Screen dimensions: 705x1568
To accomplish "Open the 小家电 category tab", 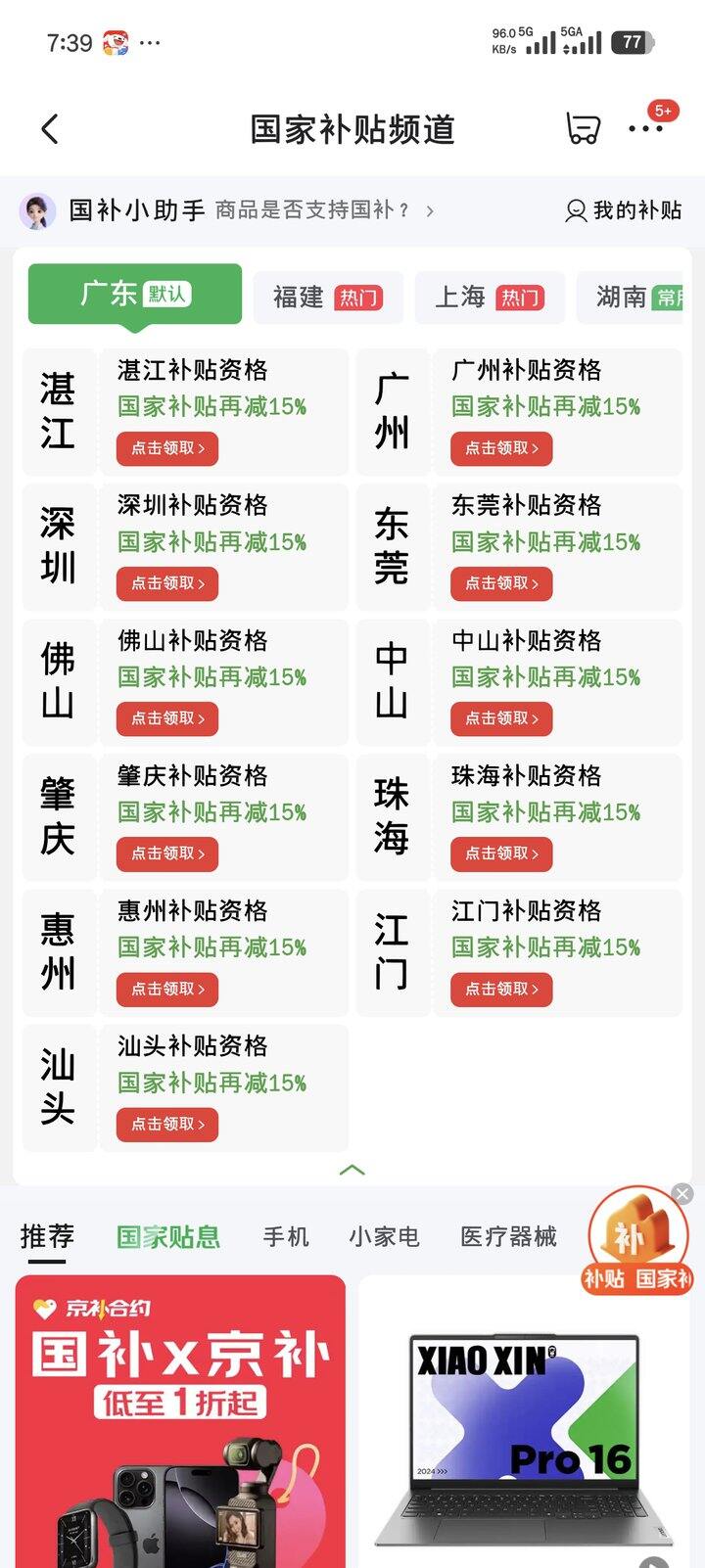I will coord(384,1237).
